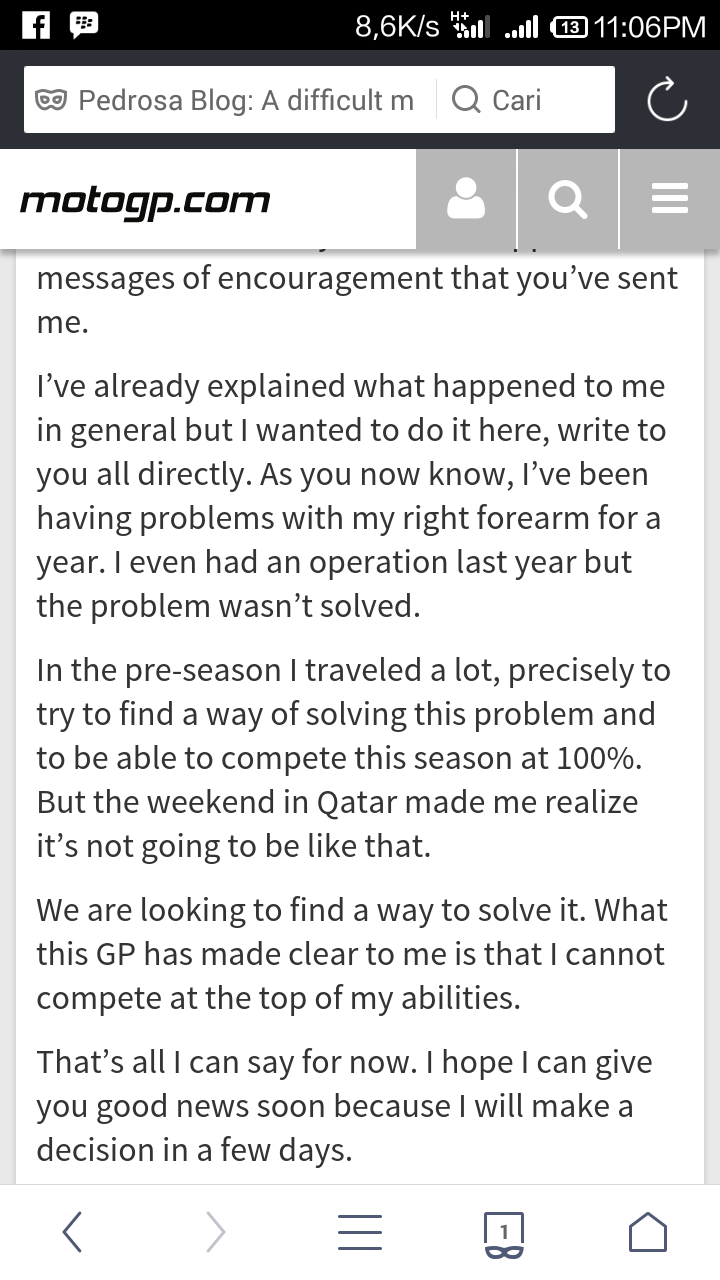Go forward to the next page
This screenshot has height=1280, width=720.
point(216,1232)
